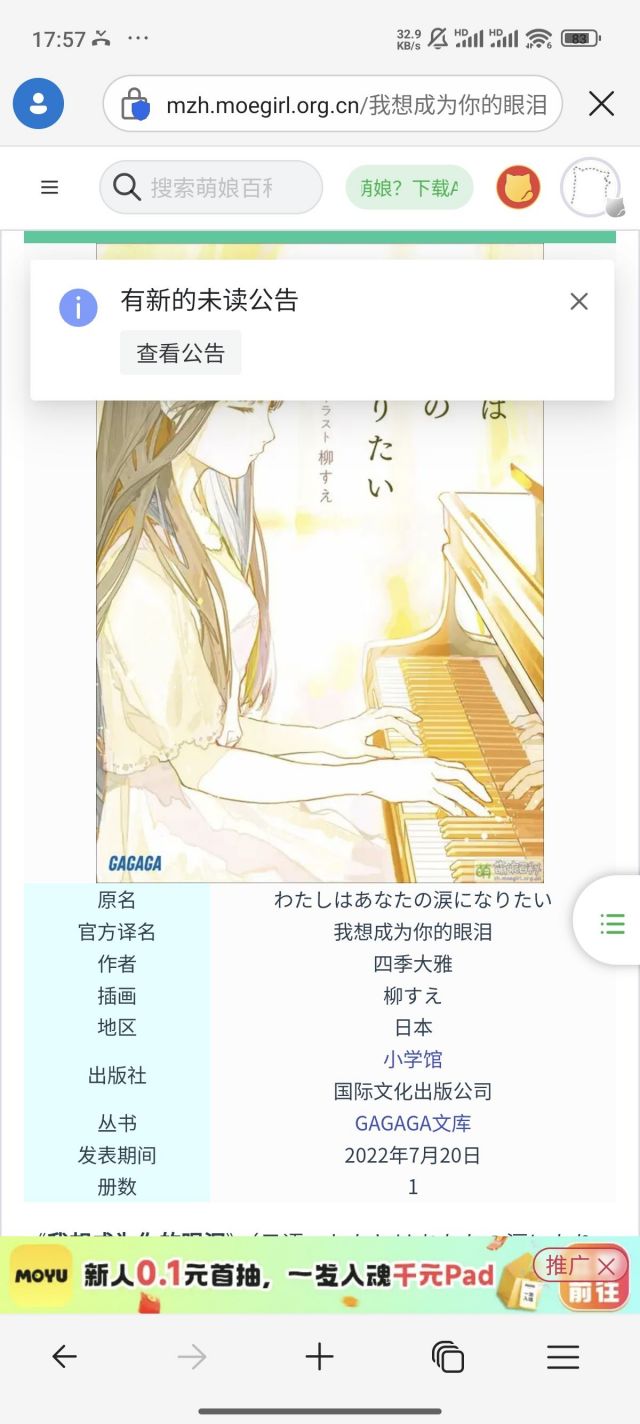This screenshot has height=1424, width=640.
Task: Dismiss the unread announcement popup
Action: click(578, 301)
